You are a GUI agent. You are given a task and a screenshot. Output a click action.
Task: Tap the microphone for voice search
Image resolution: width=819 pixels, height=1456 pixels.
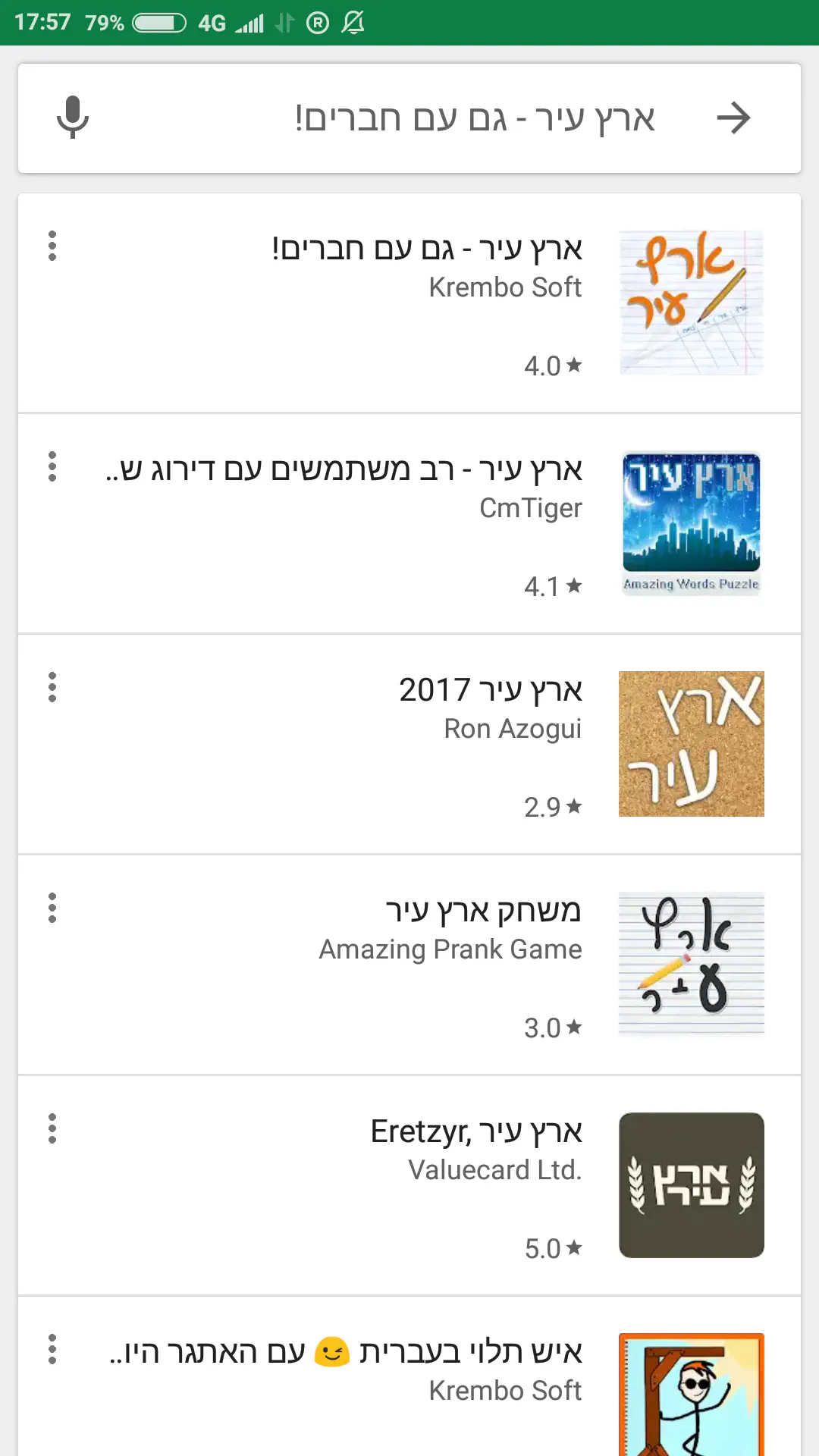(x=73, y=118)
